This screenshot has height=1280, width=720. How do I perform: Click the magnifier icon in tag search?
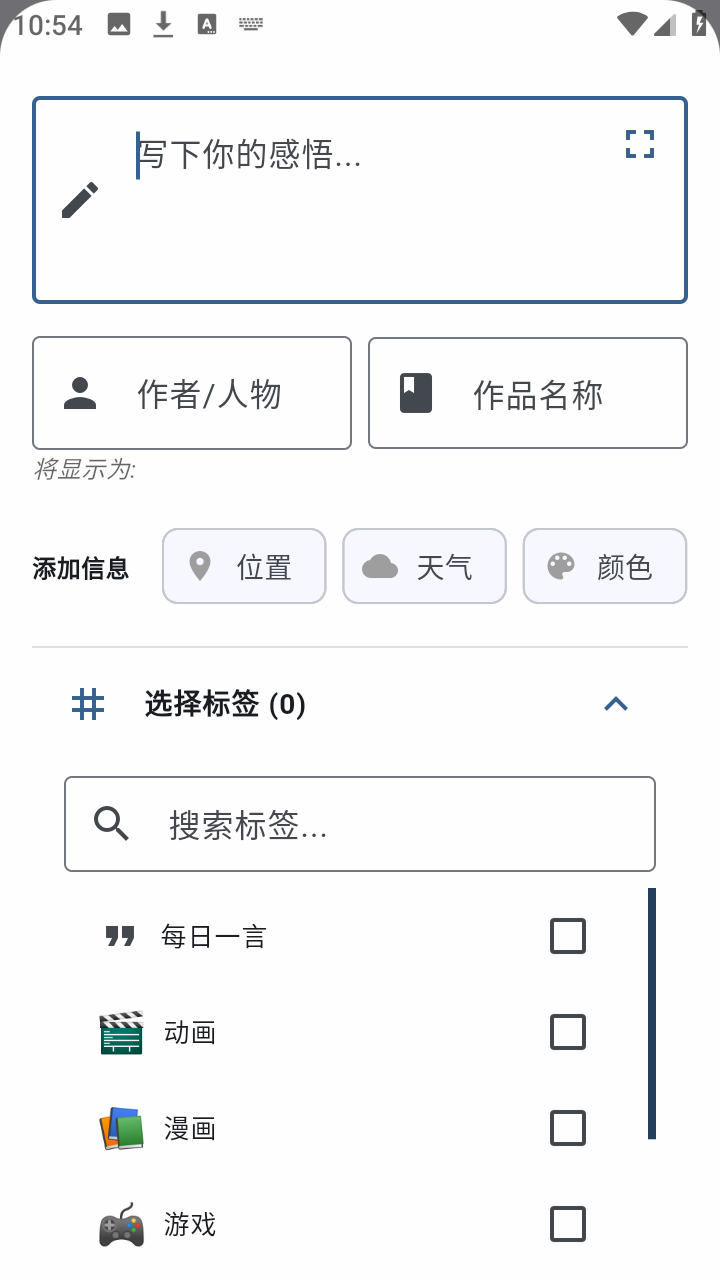click(x=111, y=823)
